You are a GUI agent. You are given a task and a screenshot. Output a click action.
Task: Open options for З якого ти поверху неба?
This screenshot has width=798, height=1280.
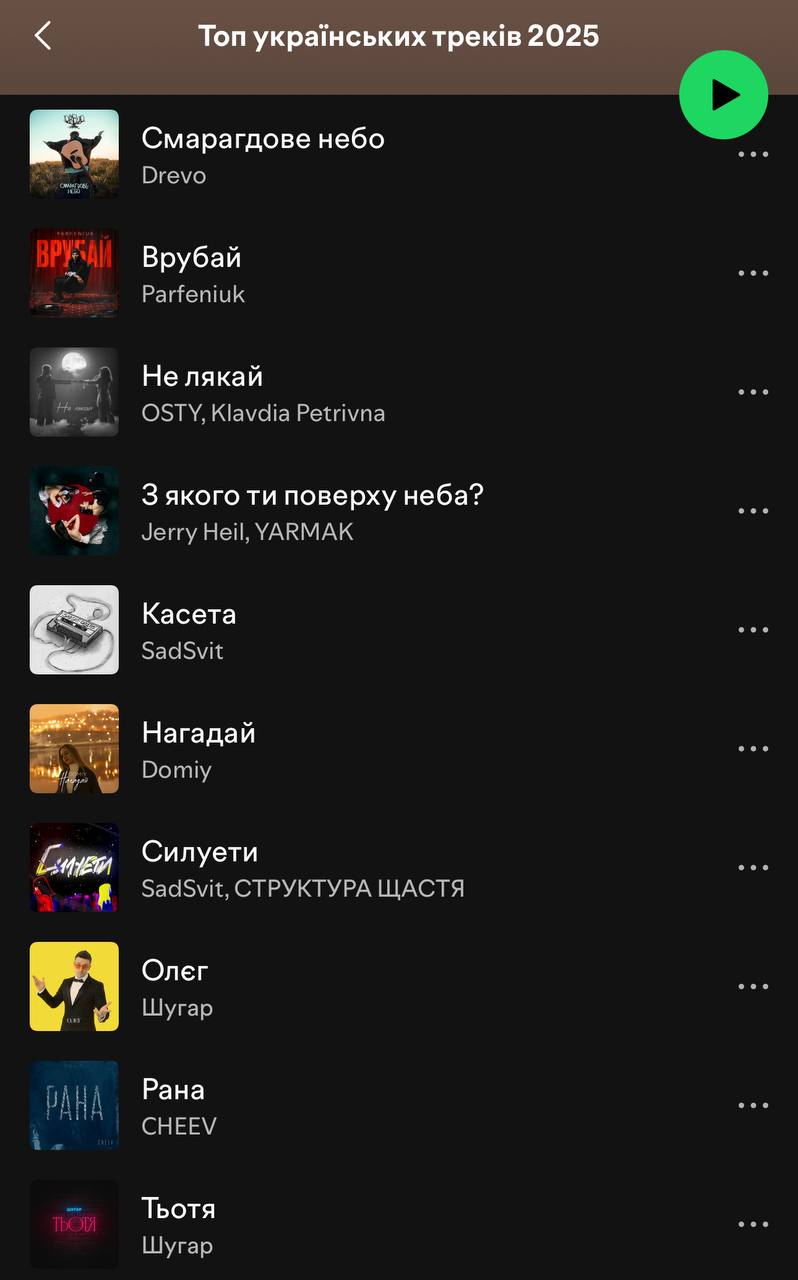pos(752,511)
